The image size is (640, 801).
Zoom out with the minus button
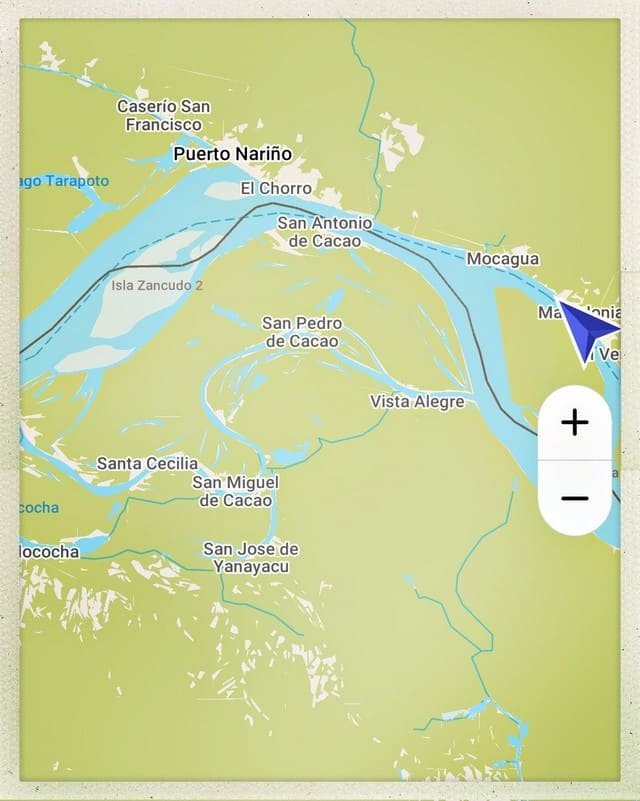pos(574,498)
